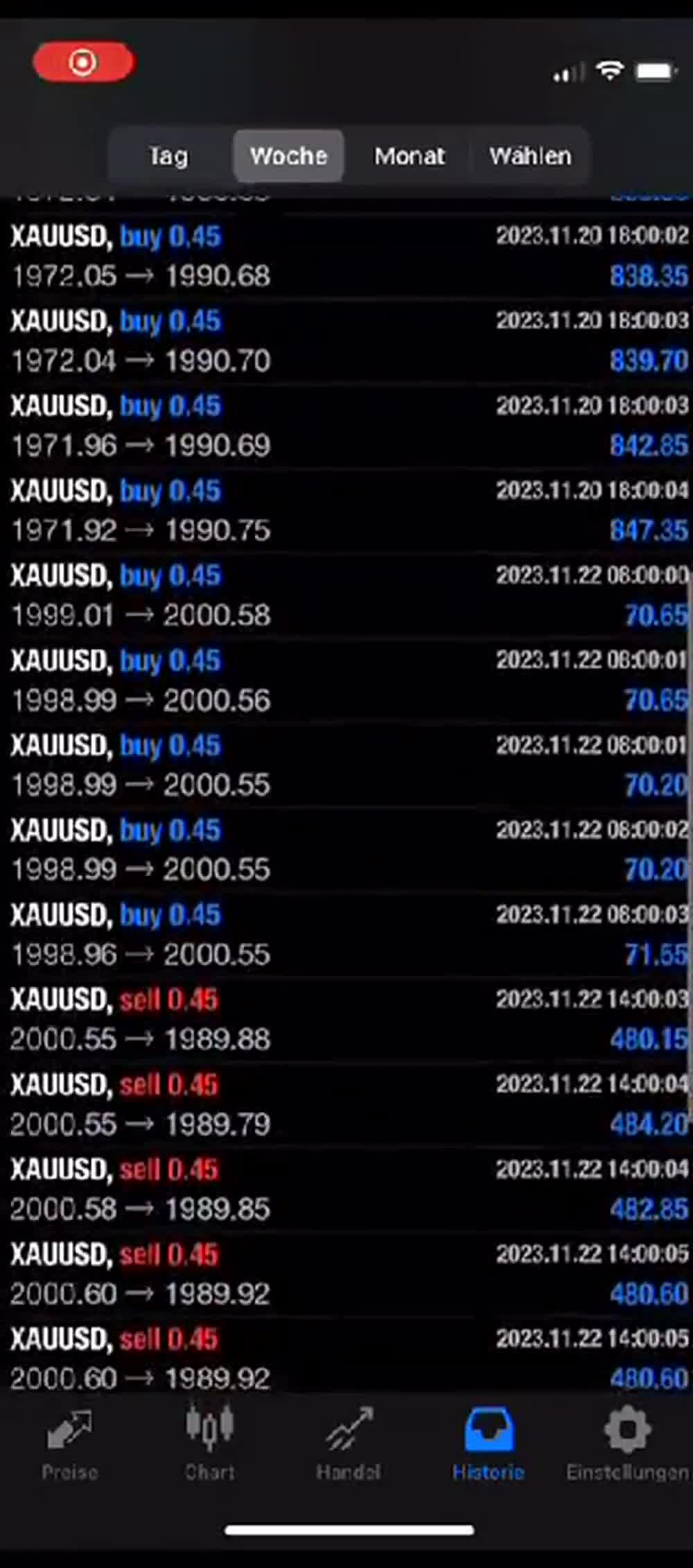Open the sell trade with profit 482.85

click(346, 1189)
